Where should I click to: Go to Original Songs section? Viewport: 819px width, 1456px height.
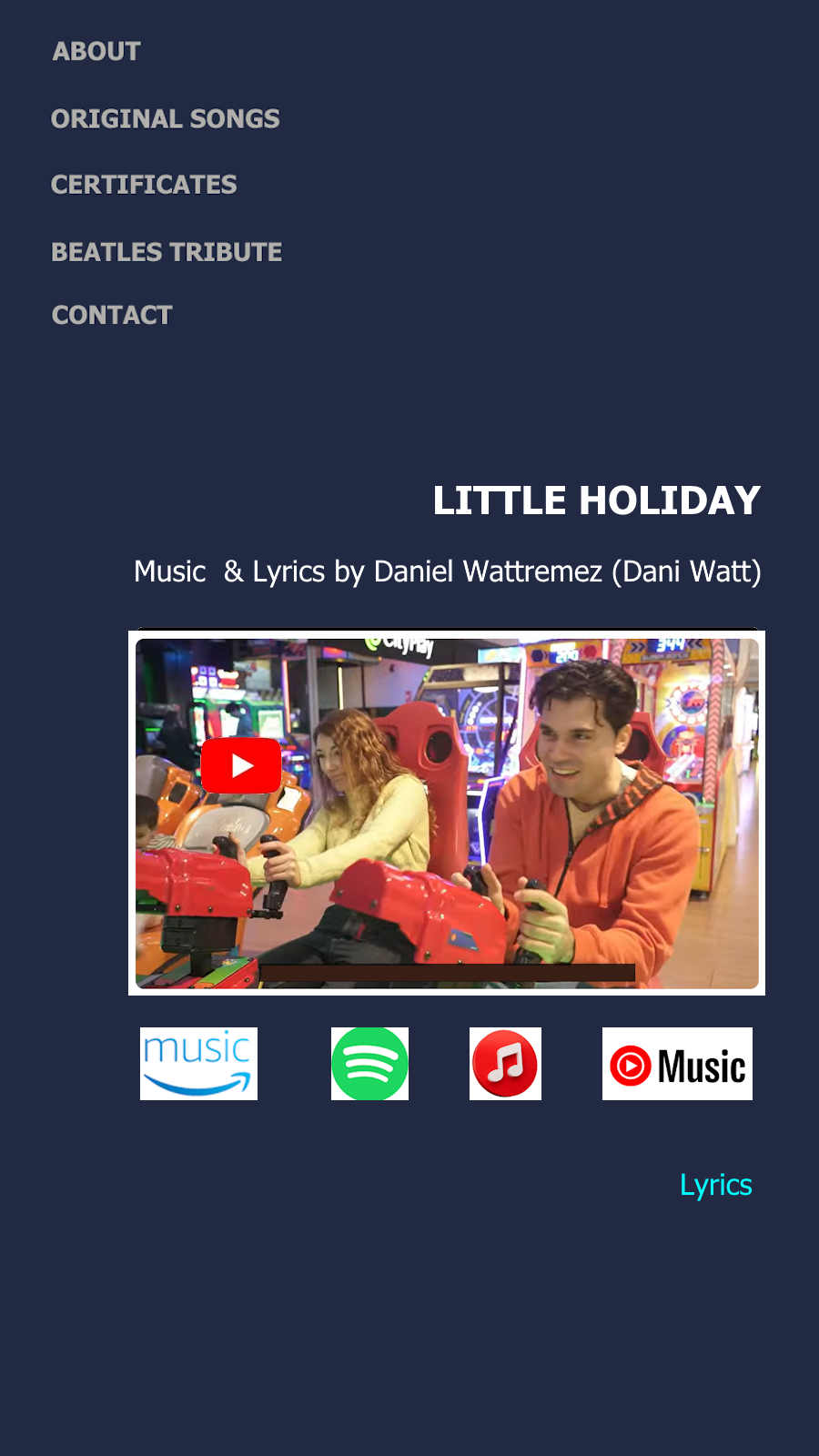166,118
